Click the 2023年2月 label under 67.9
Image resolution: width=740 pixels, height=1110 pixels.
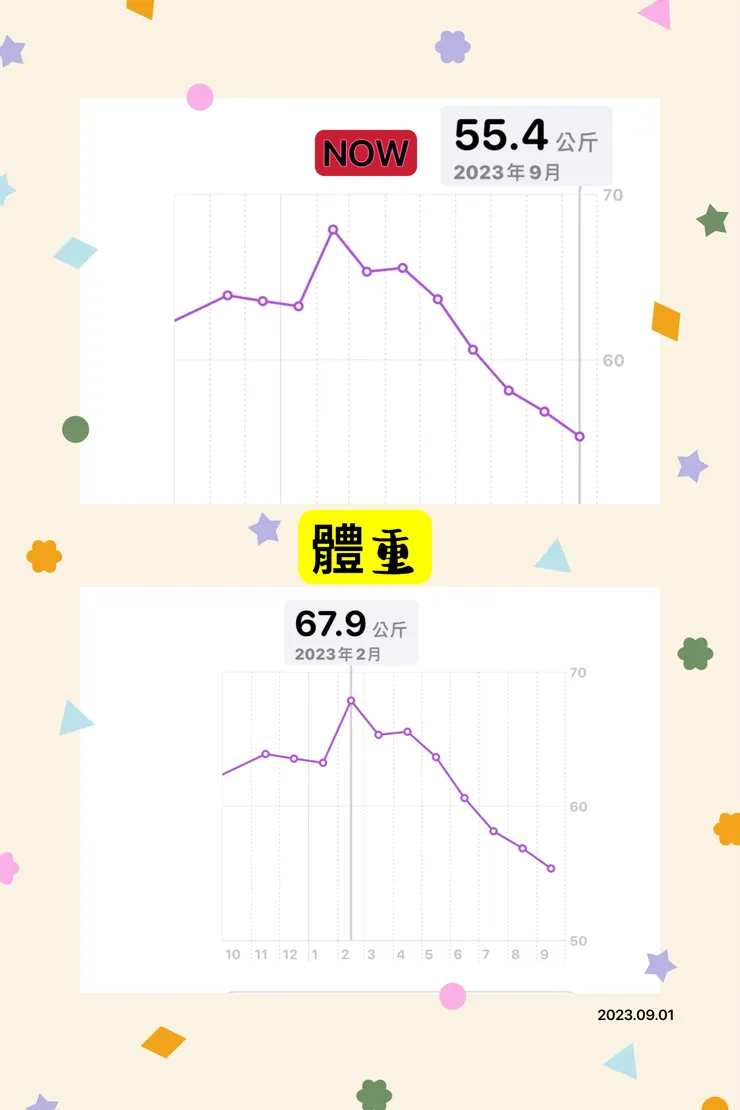point(340,655)
